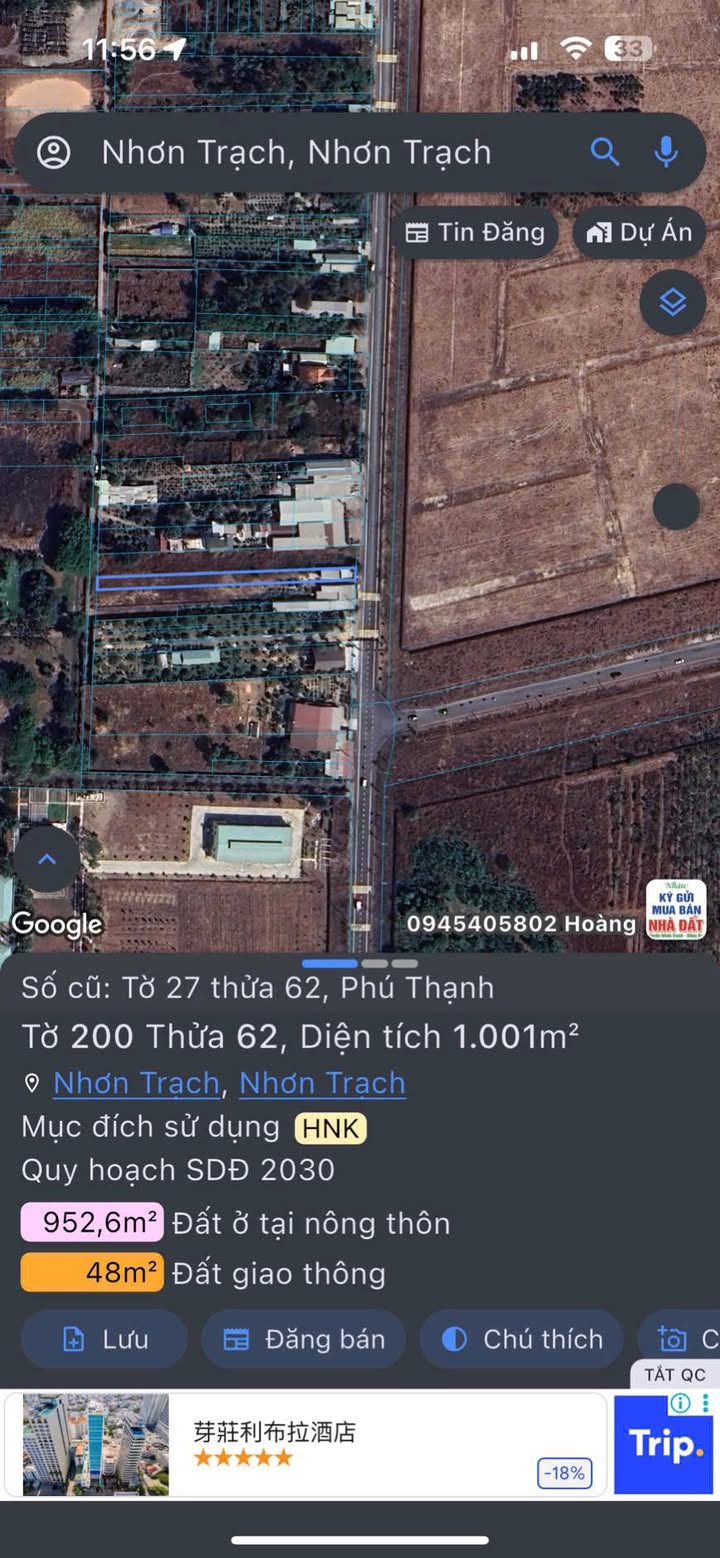The image size is (720, 1558).
Task: Run search with the magnifier icon
Action: point(604,152)
